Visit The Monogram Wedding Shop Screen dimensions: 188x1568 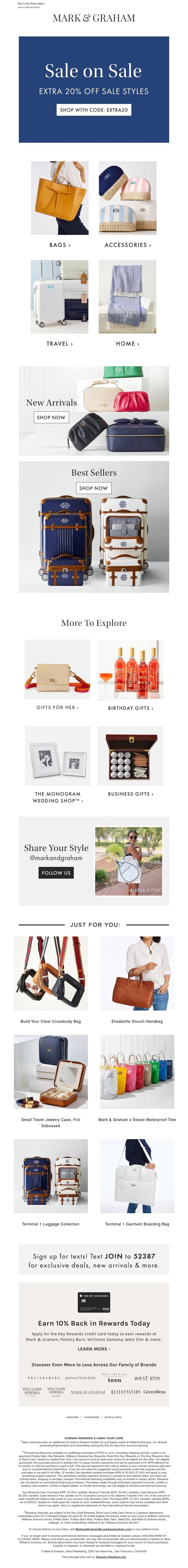[x=57, y=797]
